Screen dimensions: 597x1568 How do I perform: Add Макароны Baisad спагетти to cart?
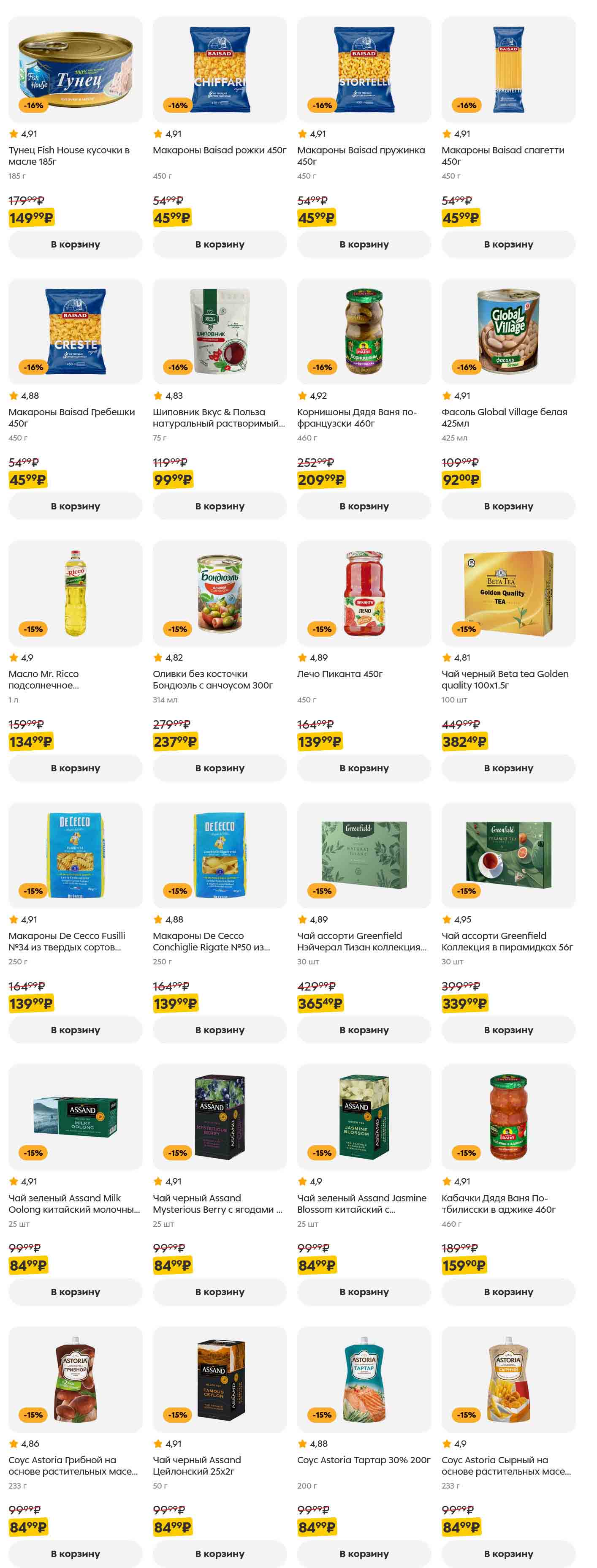click(508, 244)
